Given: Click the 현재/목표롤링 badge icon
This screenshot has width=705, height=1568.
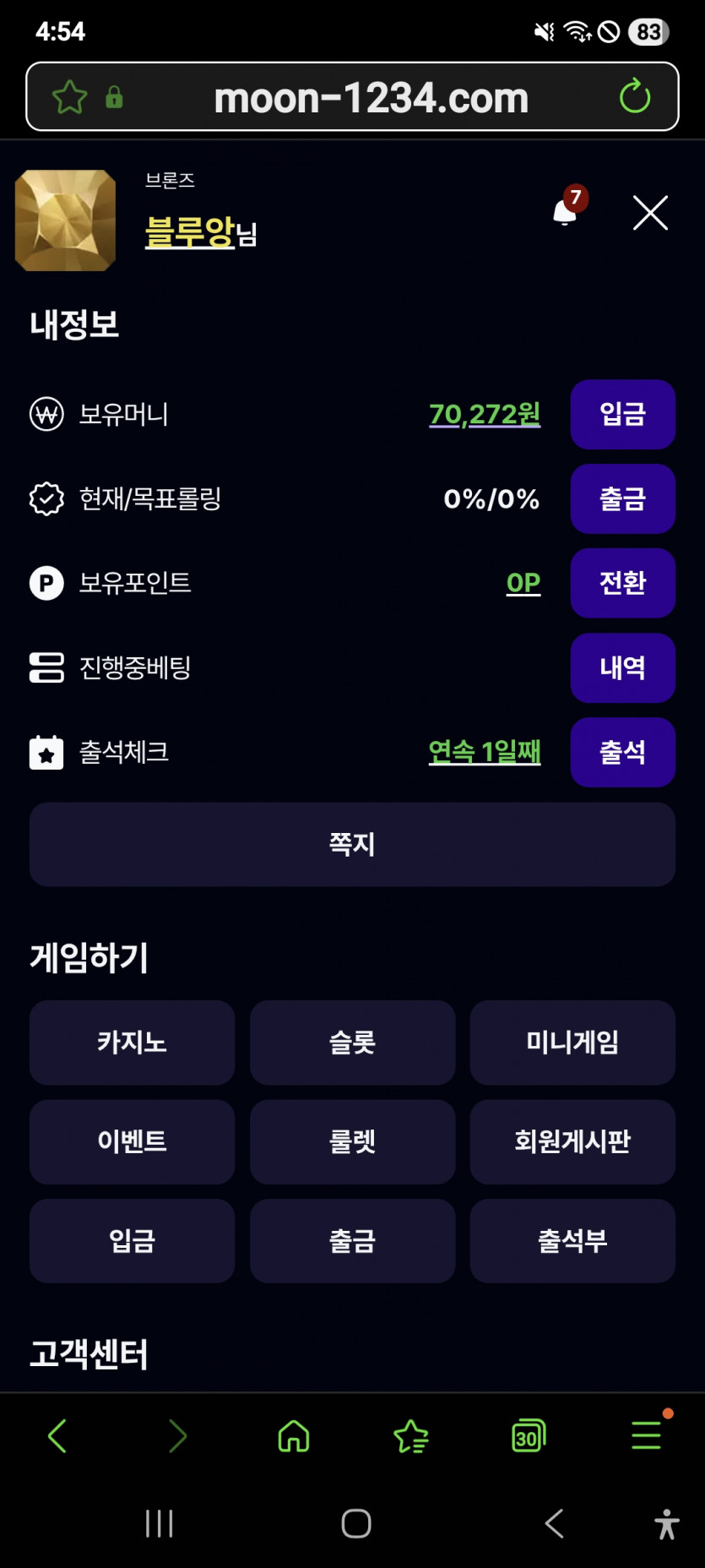Looking at the screenshot, I should (x=46, y=499).
